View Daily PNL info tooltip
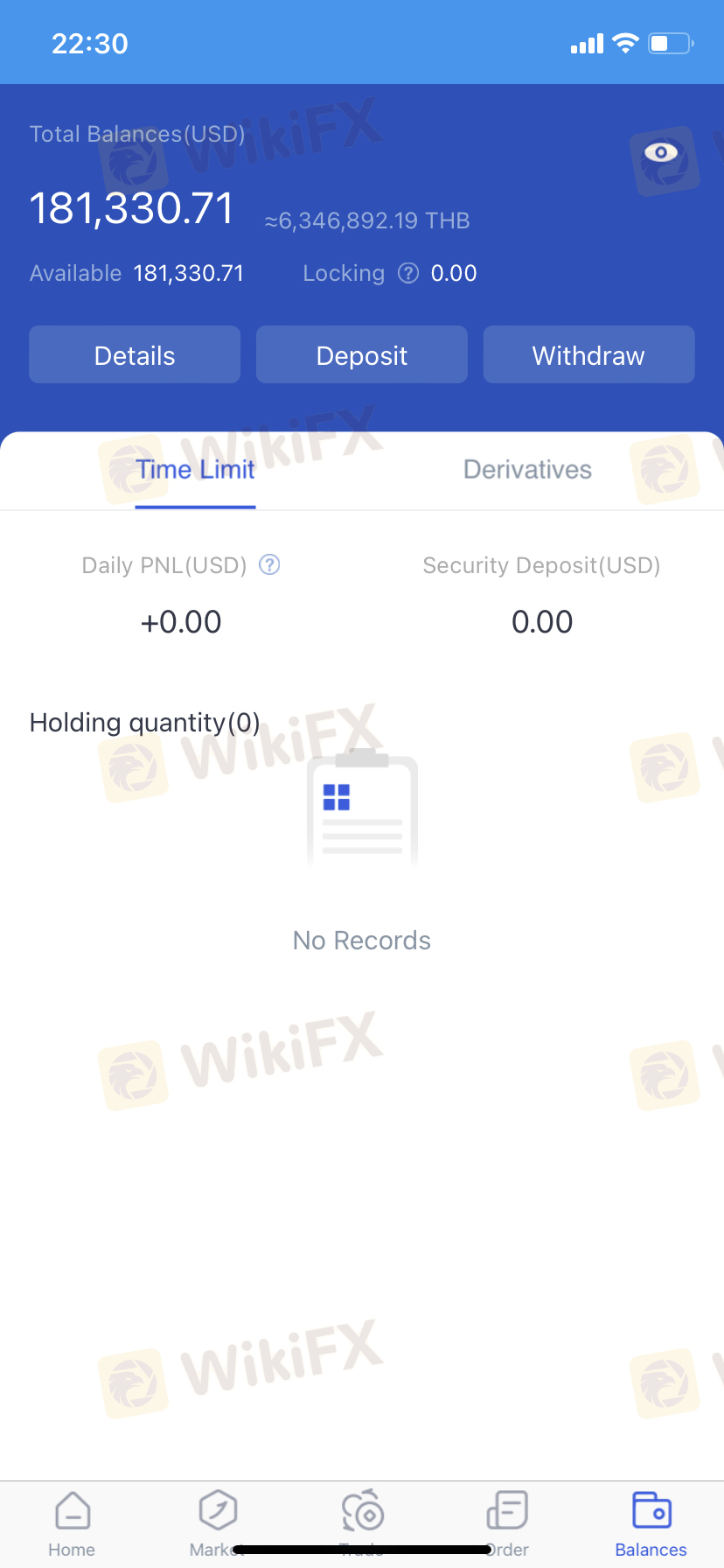Screen dimensions: 724x1568 [x=270, y=565]
